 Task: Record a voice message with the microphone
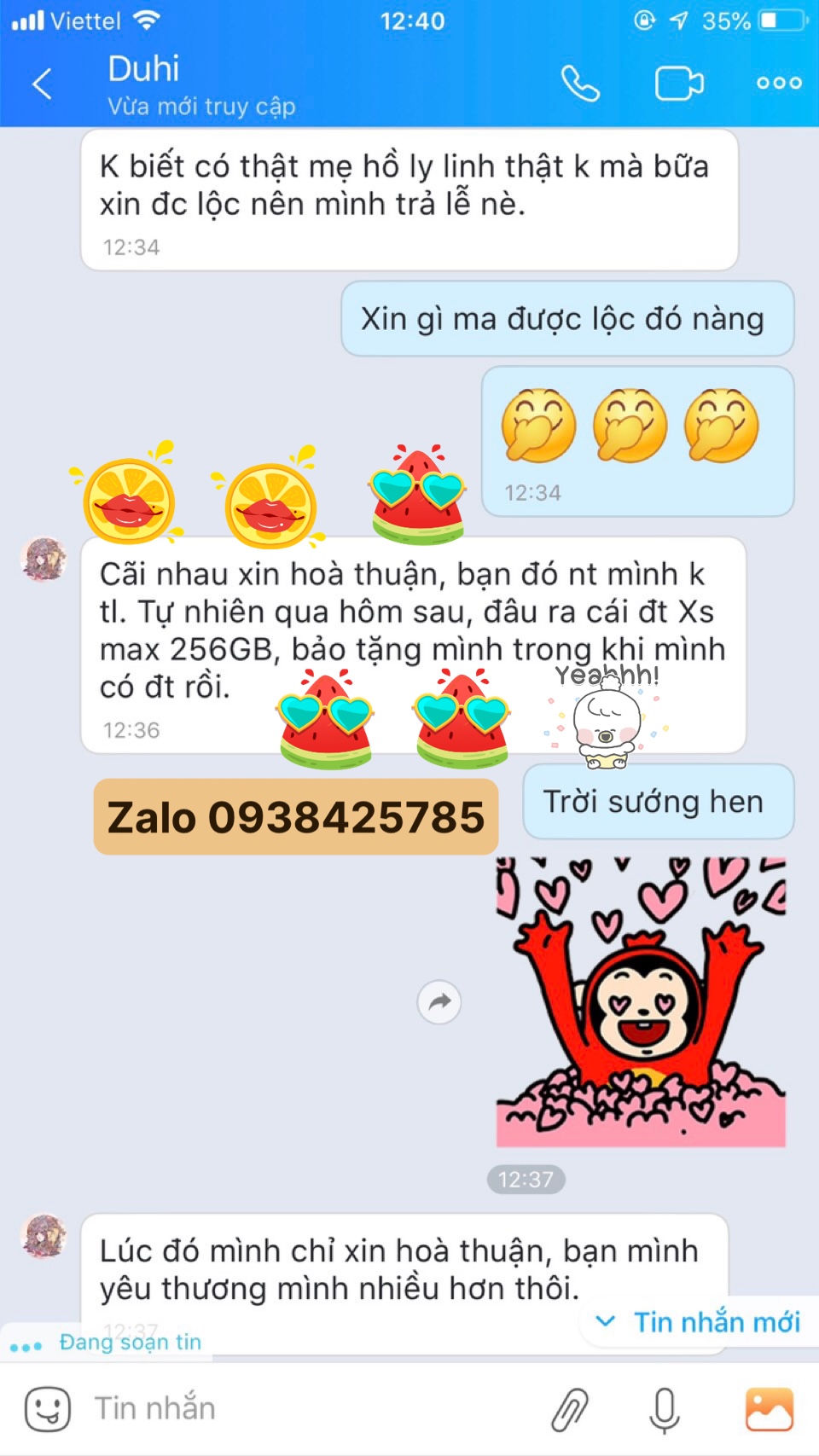click(664, 1408)
